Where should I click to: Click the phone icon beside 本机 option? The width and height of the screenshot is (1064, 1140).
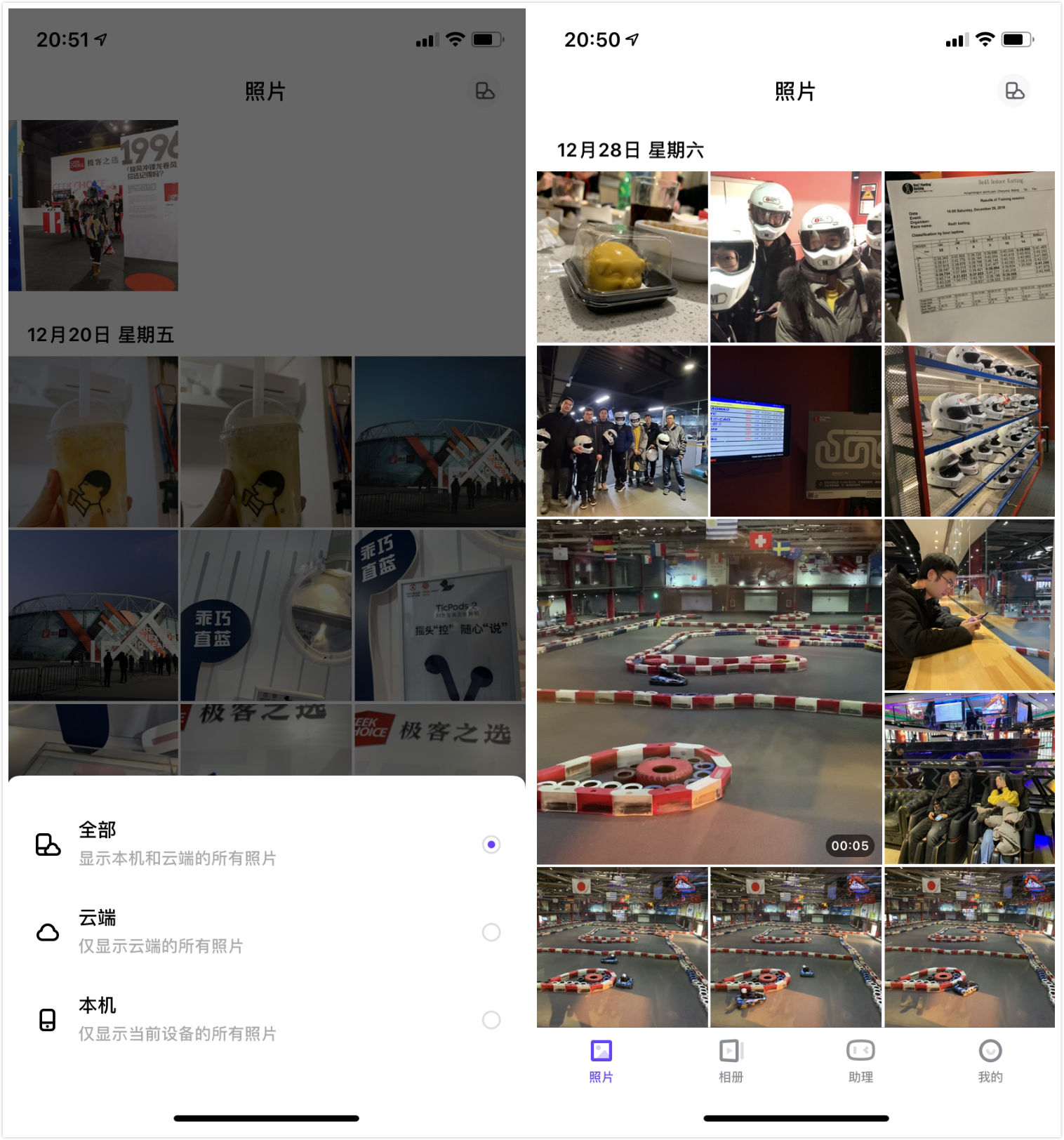tap(47, 1019)
